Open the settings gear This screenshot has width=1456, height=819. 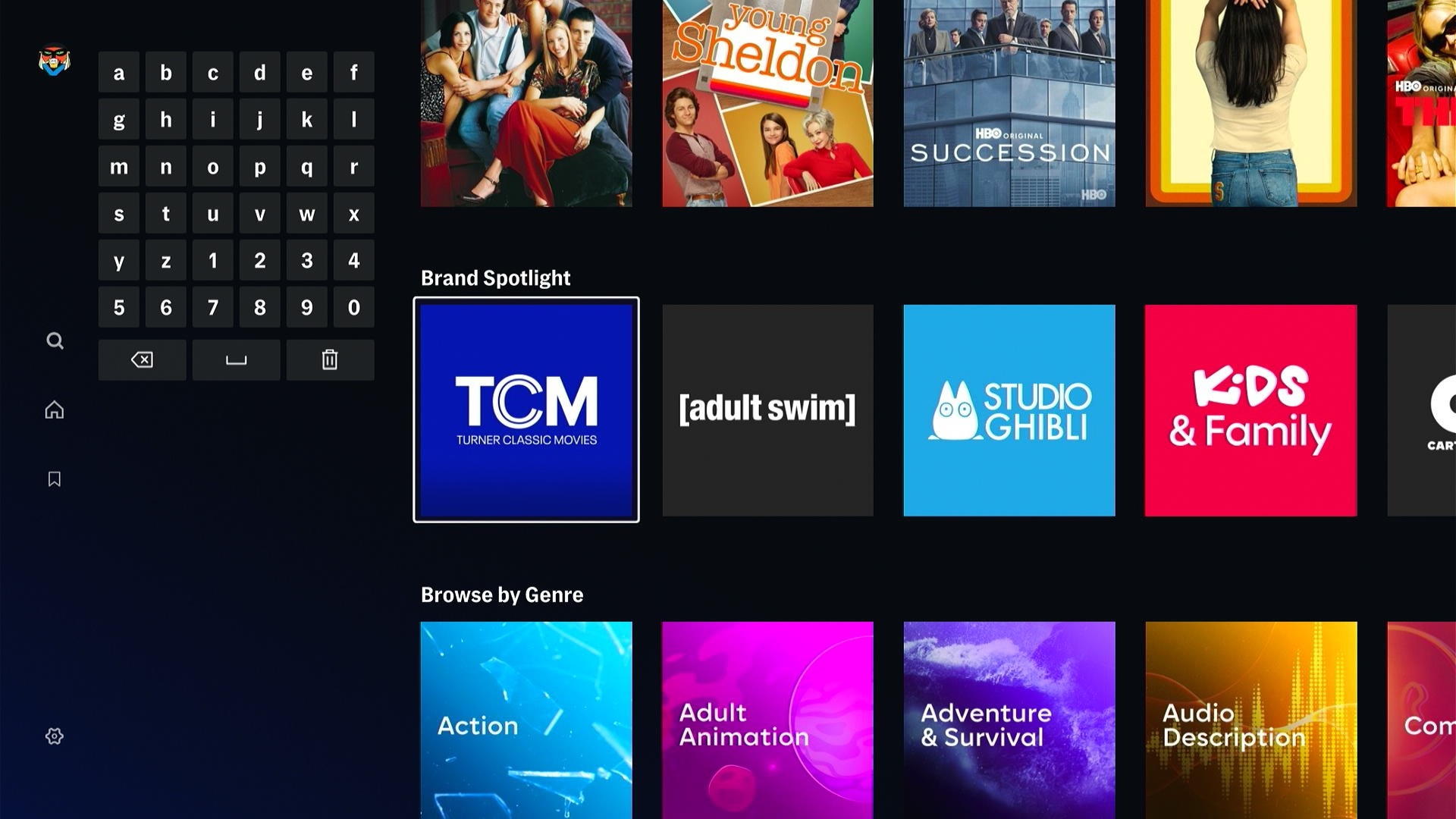pyautogui.click(x=55, y=736)
